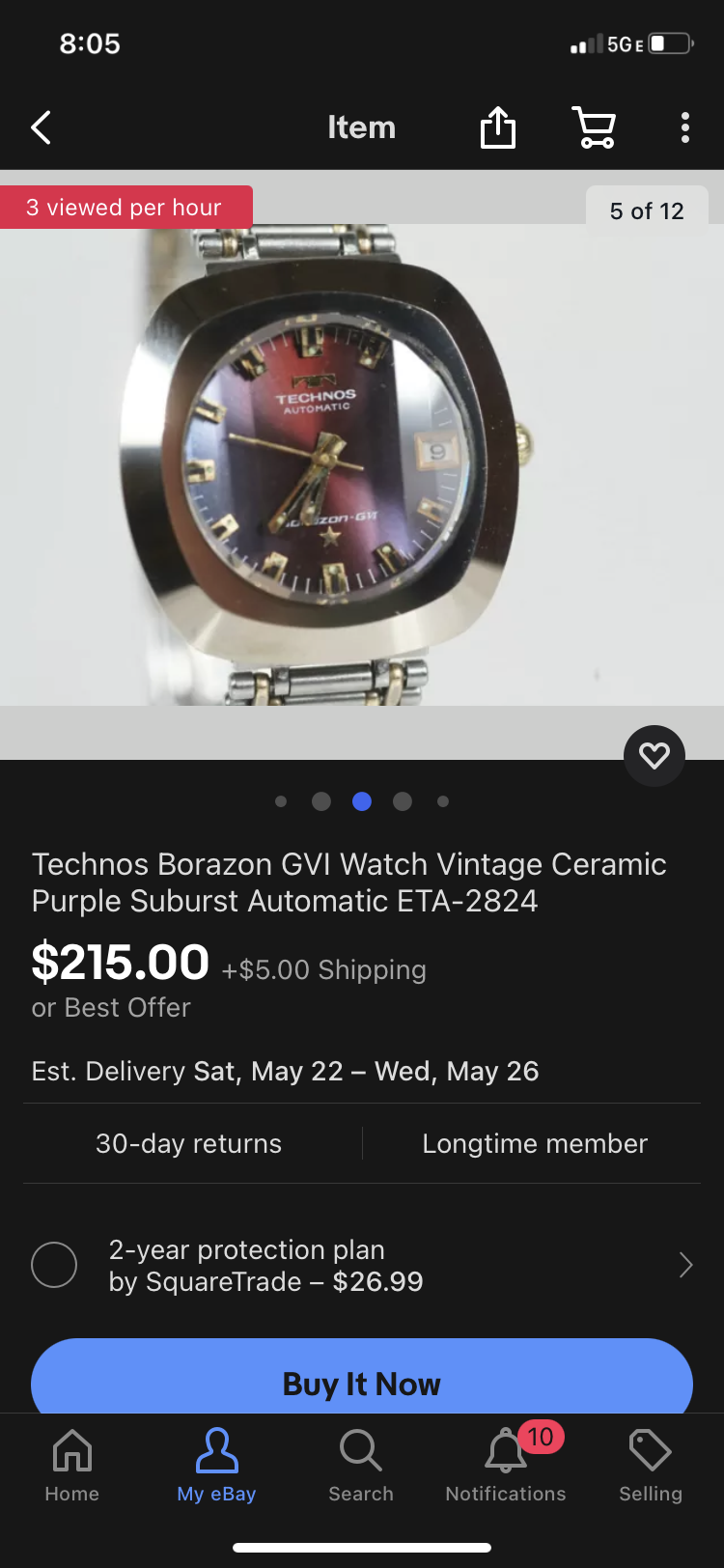
Task: Select the 2-year SquareTrade protection plan
Action: (x=54, y=1265)
